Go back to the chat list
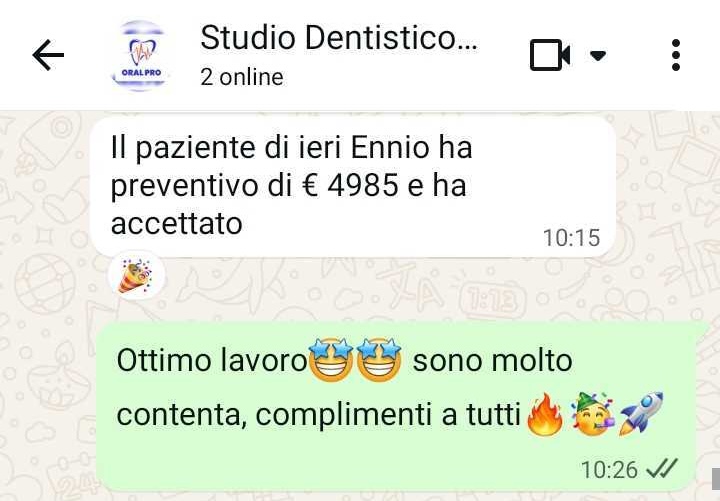Viewport: 720px width, 501px height. [x=48, y=56]
